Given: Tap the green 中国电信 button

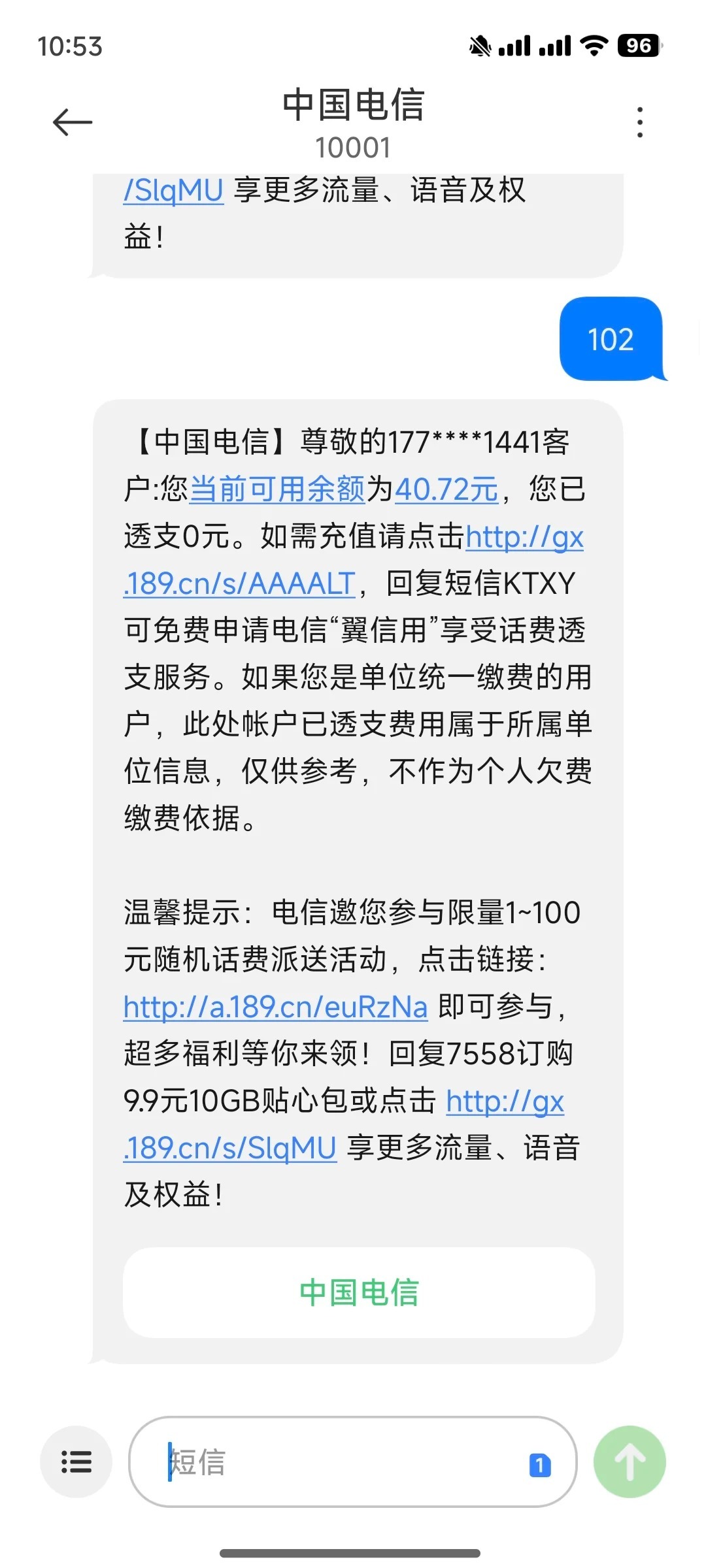Looking at the screenshot, I should (x=359, y=1292).
